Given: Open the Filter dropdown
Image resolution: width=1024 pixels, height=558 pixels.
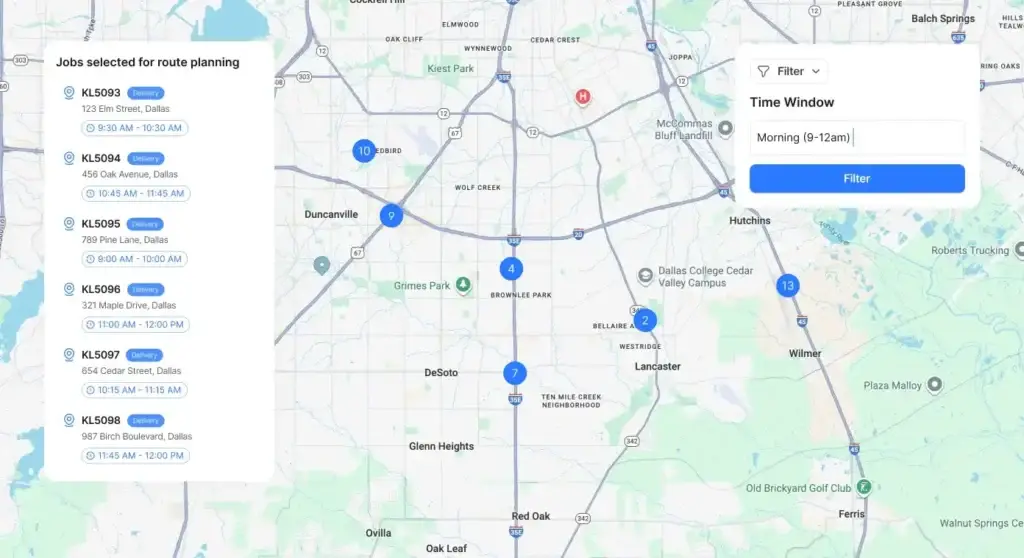Looking at the screenshot, I should click(789, 71).
